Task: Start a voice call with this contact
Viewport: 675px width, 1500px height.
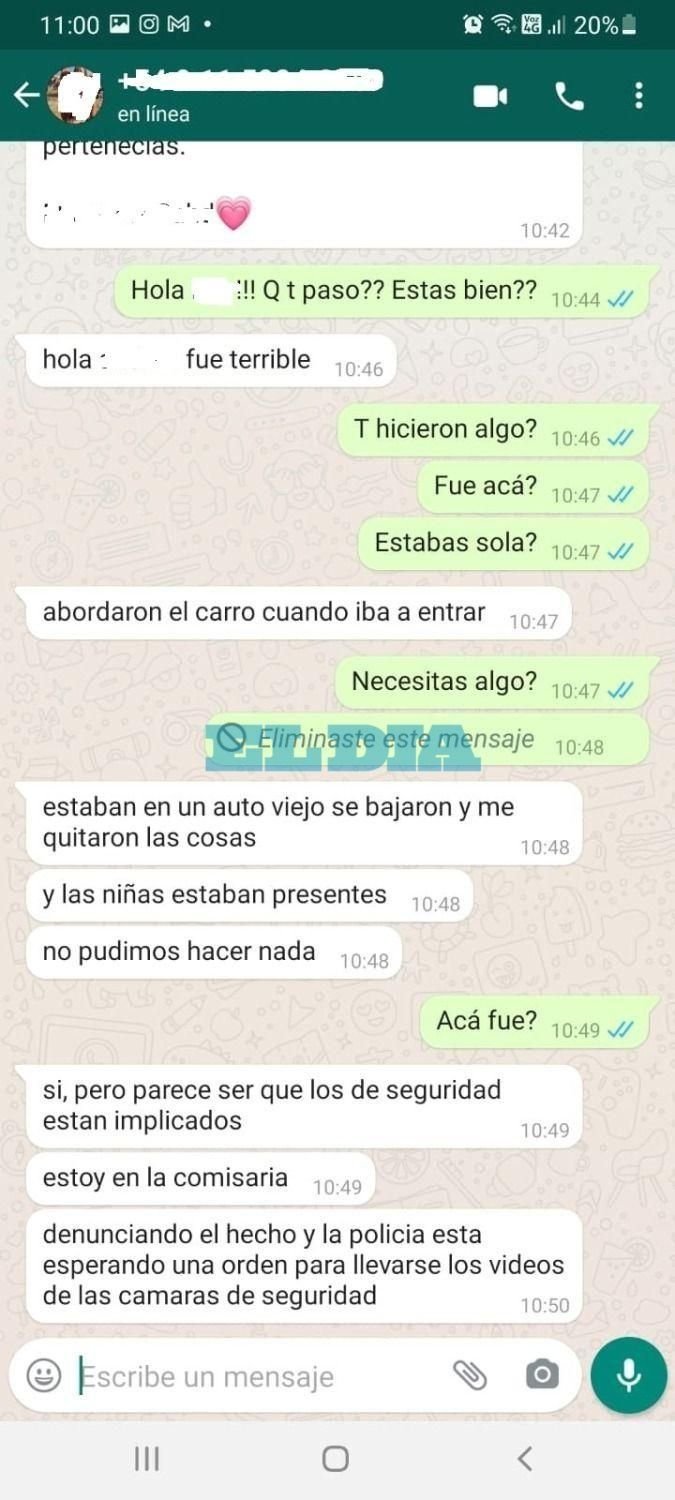Action: click(x=569, y=96)
